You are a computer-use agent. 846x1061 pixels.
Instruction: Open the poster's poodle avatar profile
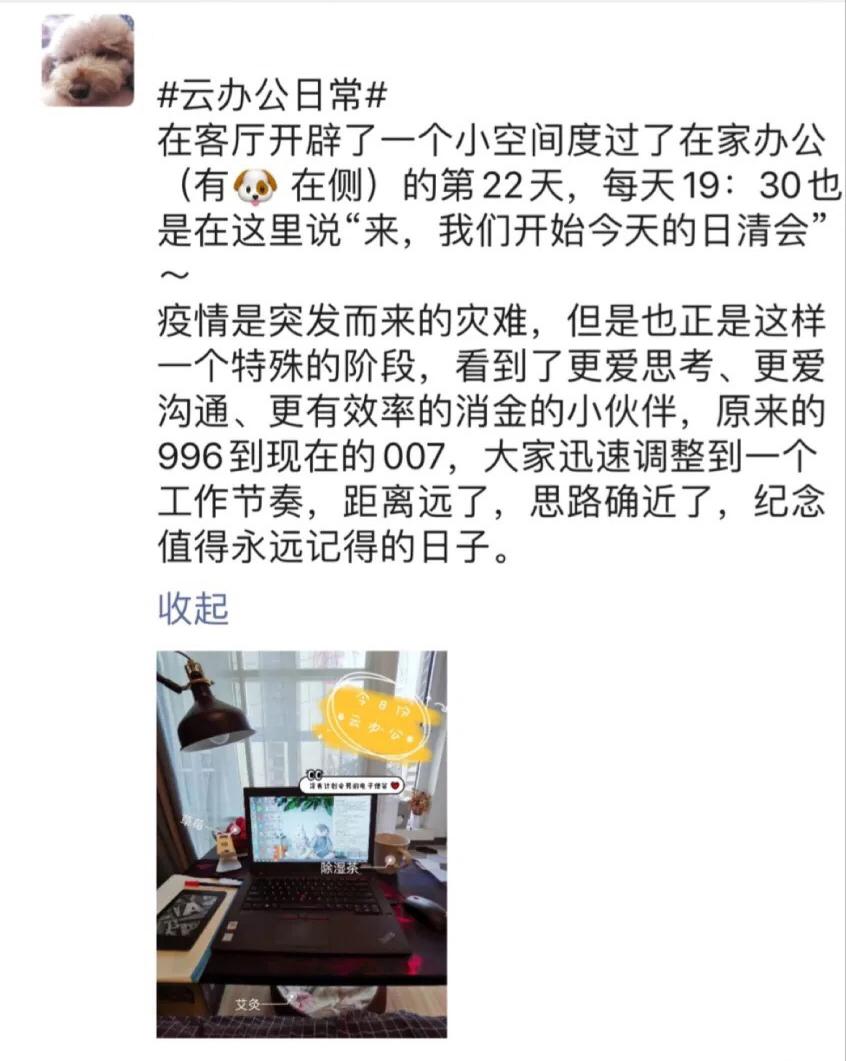coord(88,61)
